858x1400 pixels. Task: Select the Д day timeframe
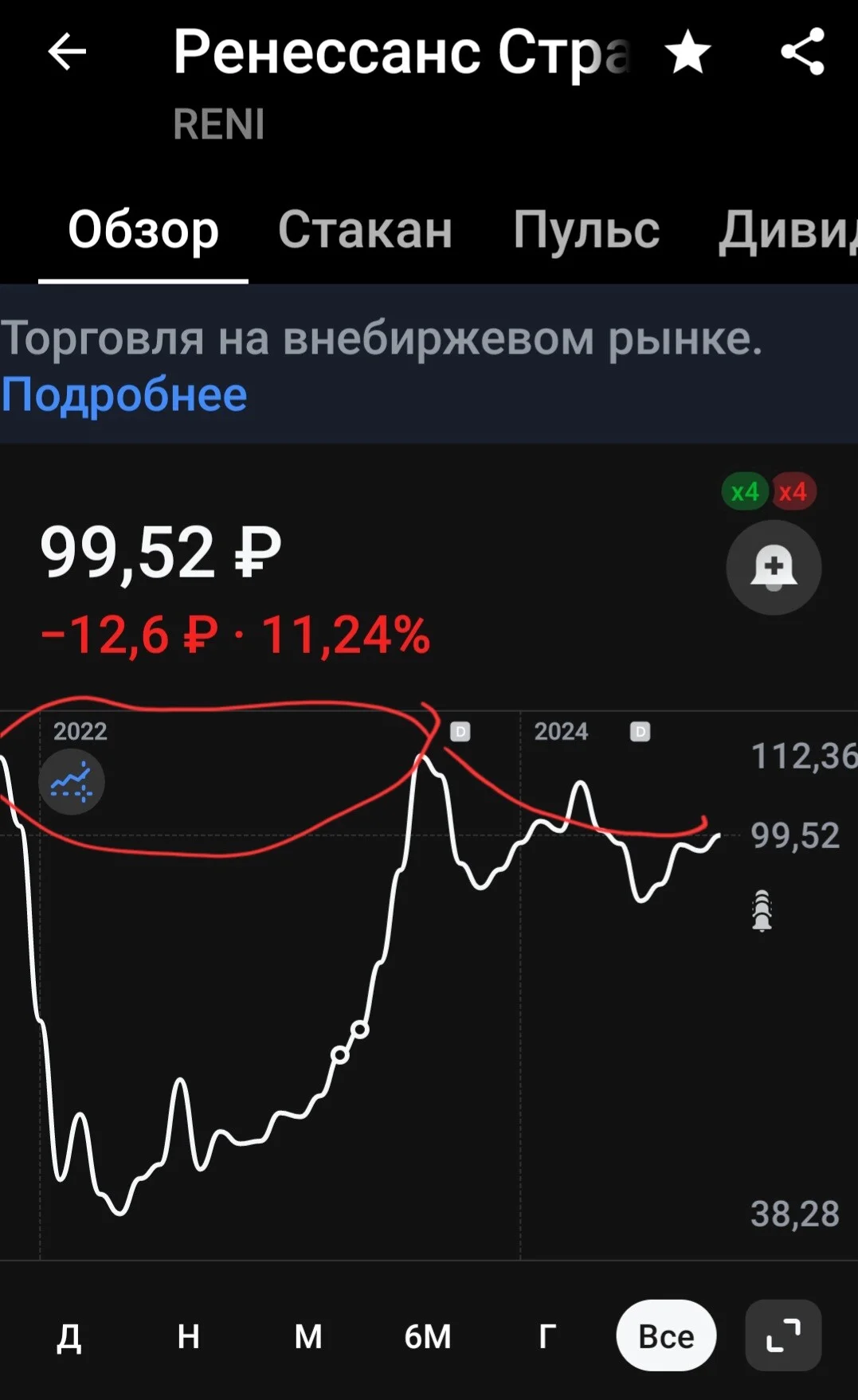[x=69, y=1336]
